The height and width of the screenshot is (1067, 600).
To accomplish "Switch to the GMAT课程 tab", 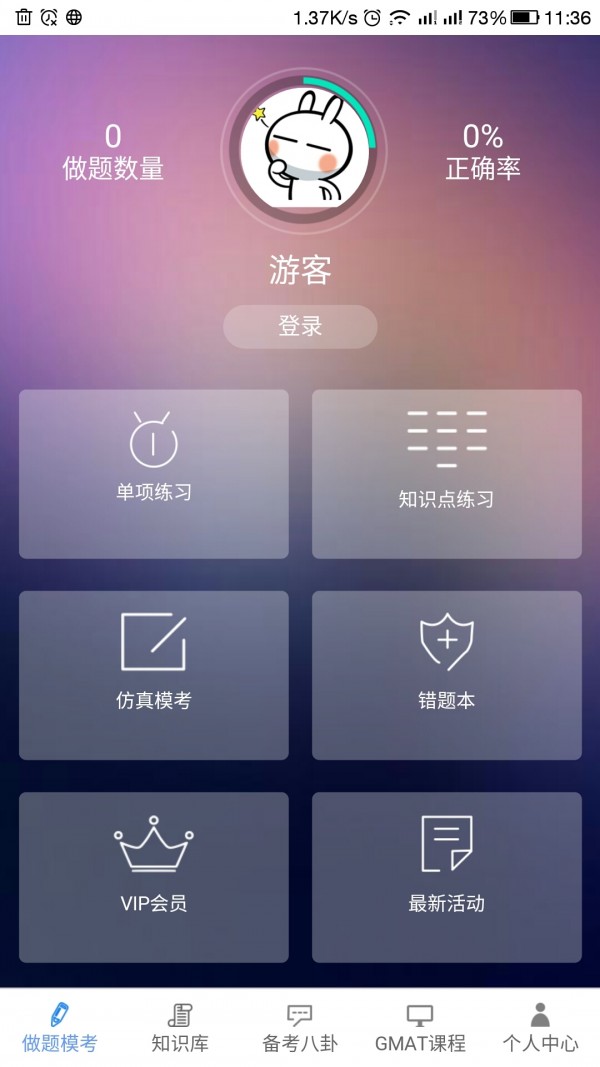I will coord(420,1028).
